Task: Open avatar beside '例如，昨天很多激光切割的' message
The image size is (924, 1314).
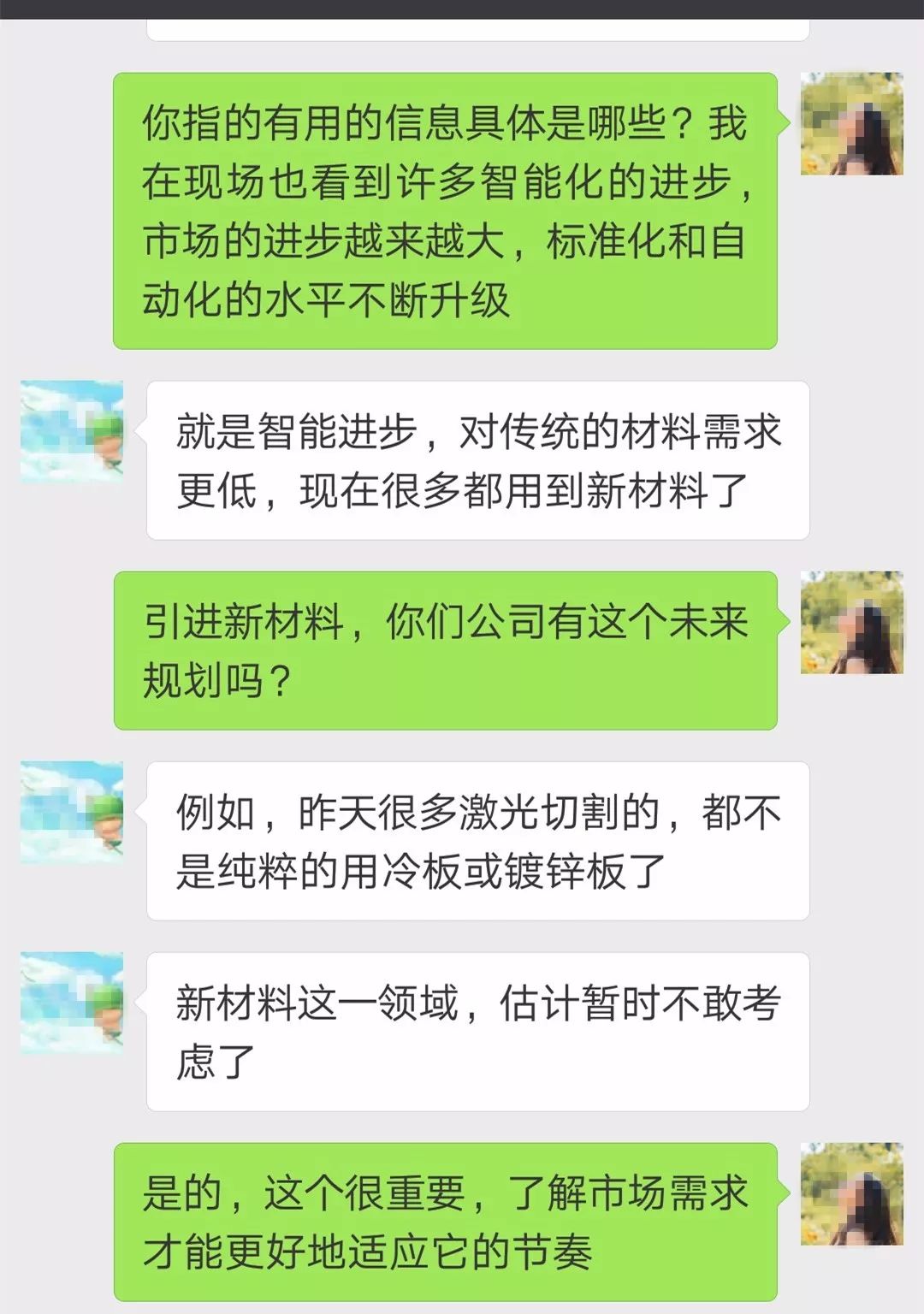Action: tap(72, 812)
